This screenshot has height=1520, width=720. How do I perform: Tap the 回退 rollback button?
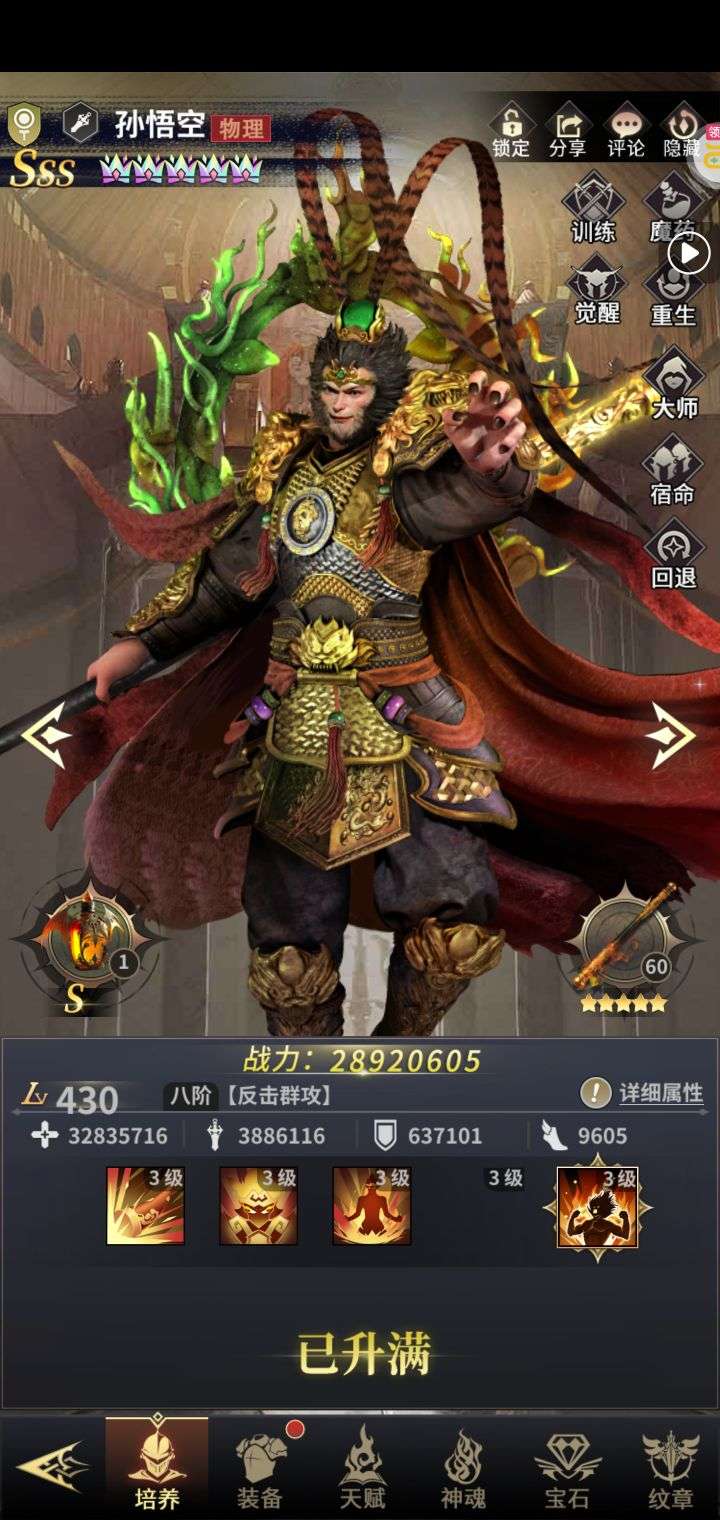click(673, 555)
